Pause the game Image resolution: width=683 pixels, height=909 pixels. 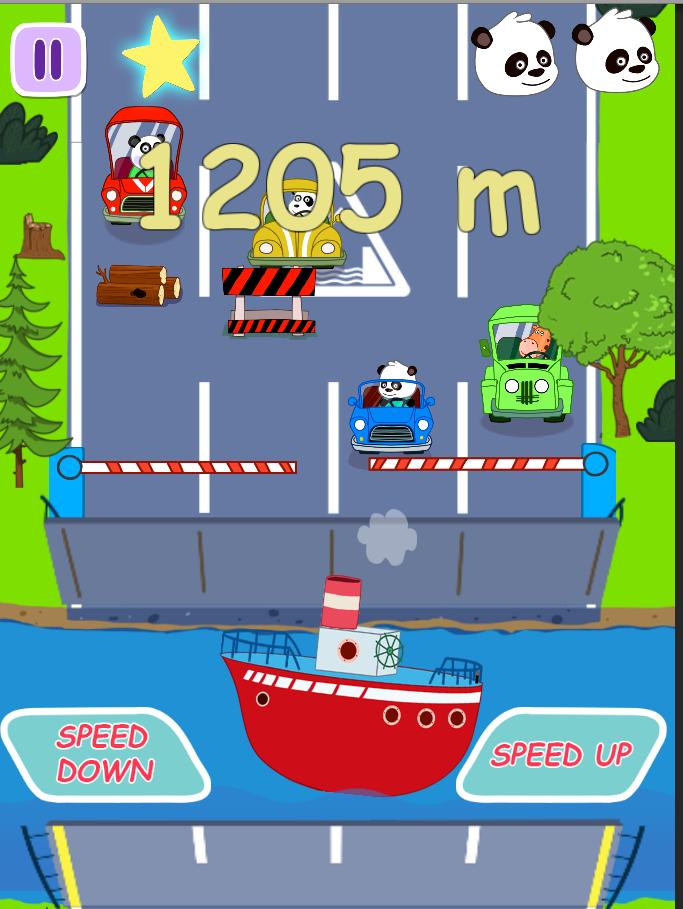pyautogui.click(x=47, y=59)
